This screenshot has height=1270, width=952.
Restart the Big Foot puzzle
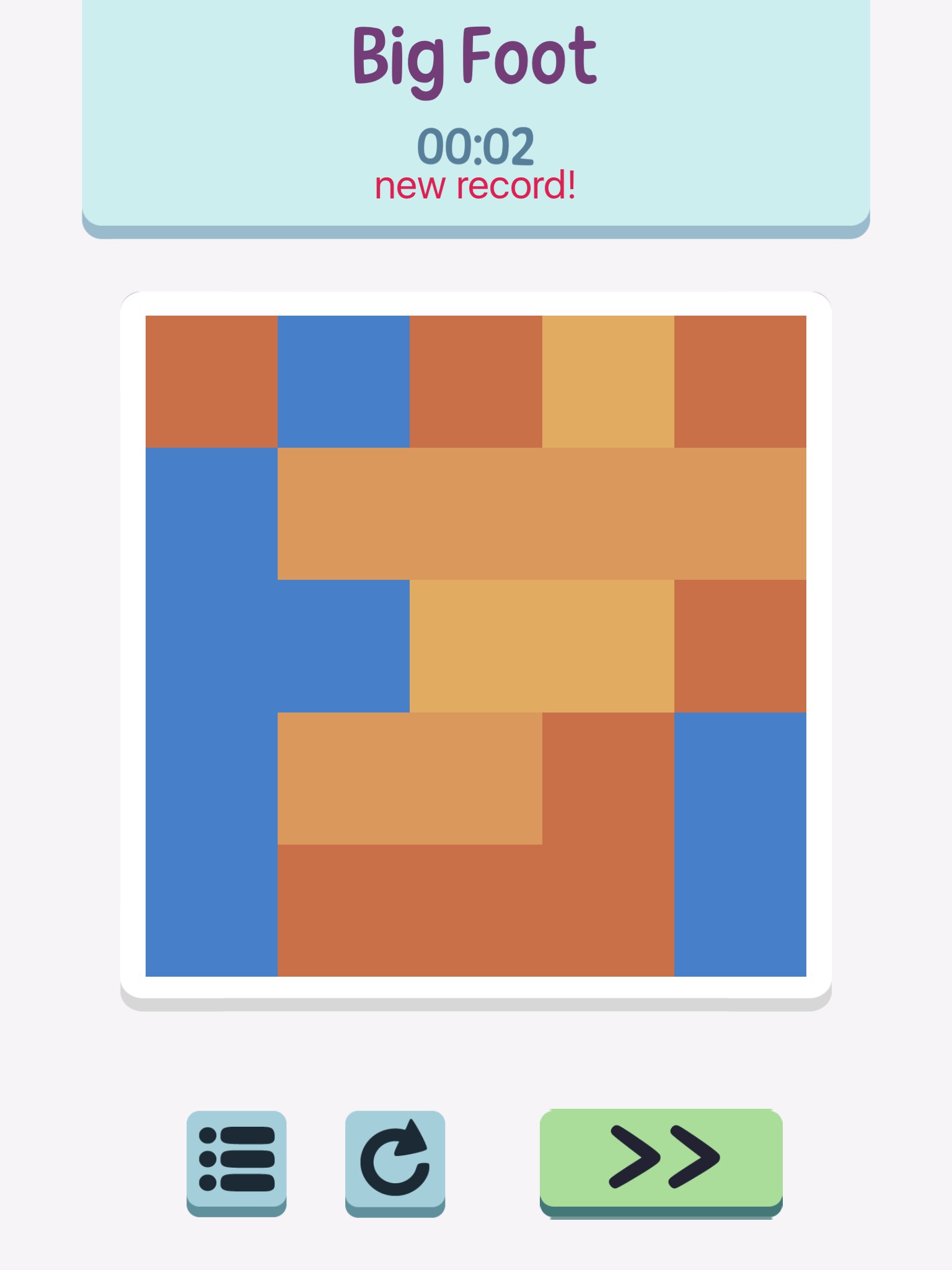(x=395, y=1158)
